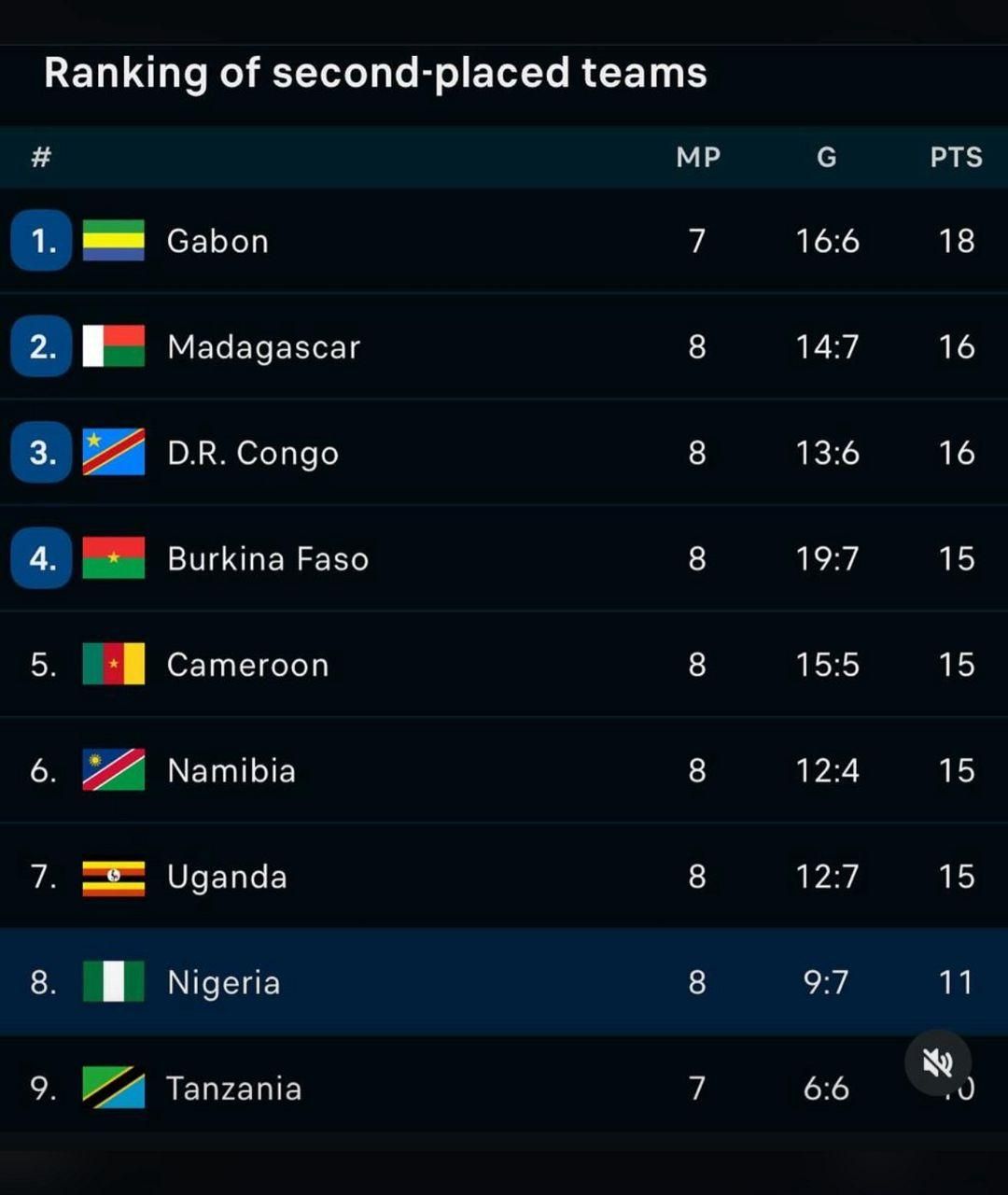Click the Ranking of second-placed teams header

point(374,73)
